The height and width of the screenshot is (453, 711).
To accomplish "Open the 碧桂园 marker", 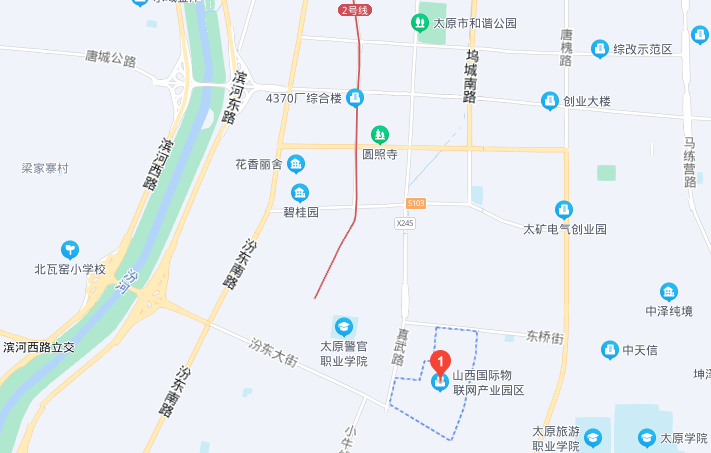I will pos(299,193).
